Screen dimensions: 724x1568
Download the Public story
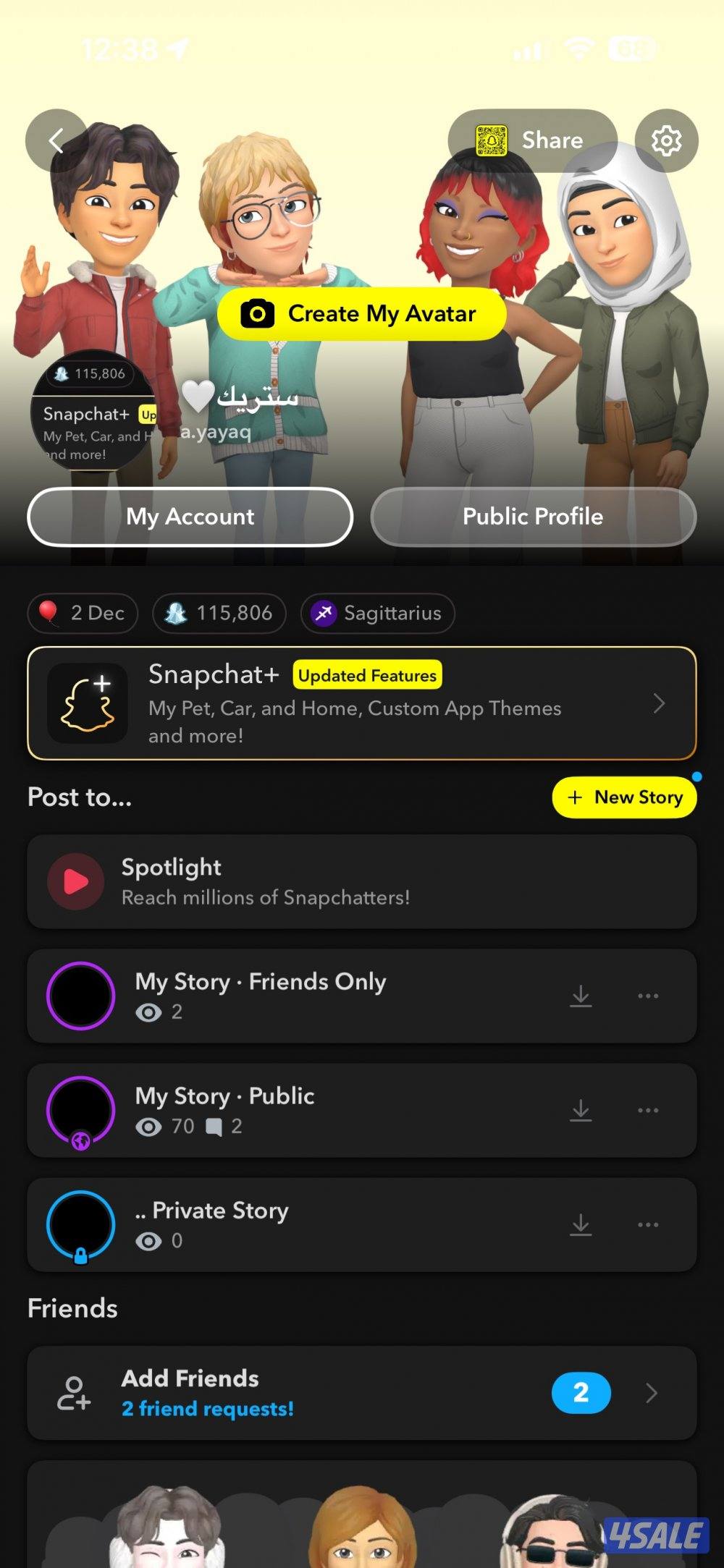pos(581,1111)
